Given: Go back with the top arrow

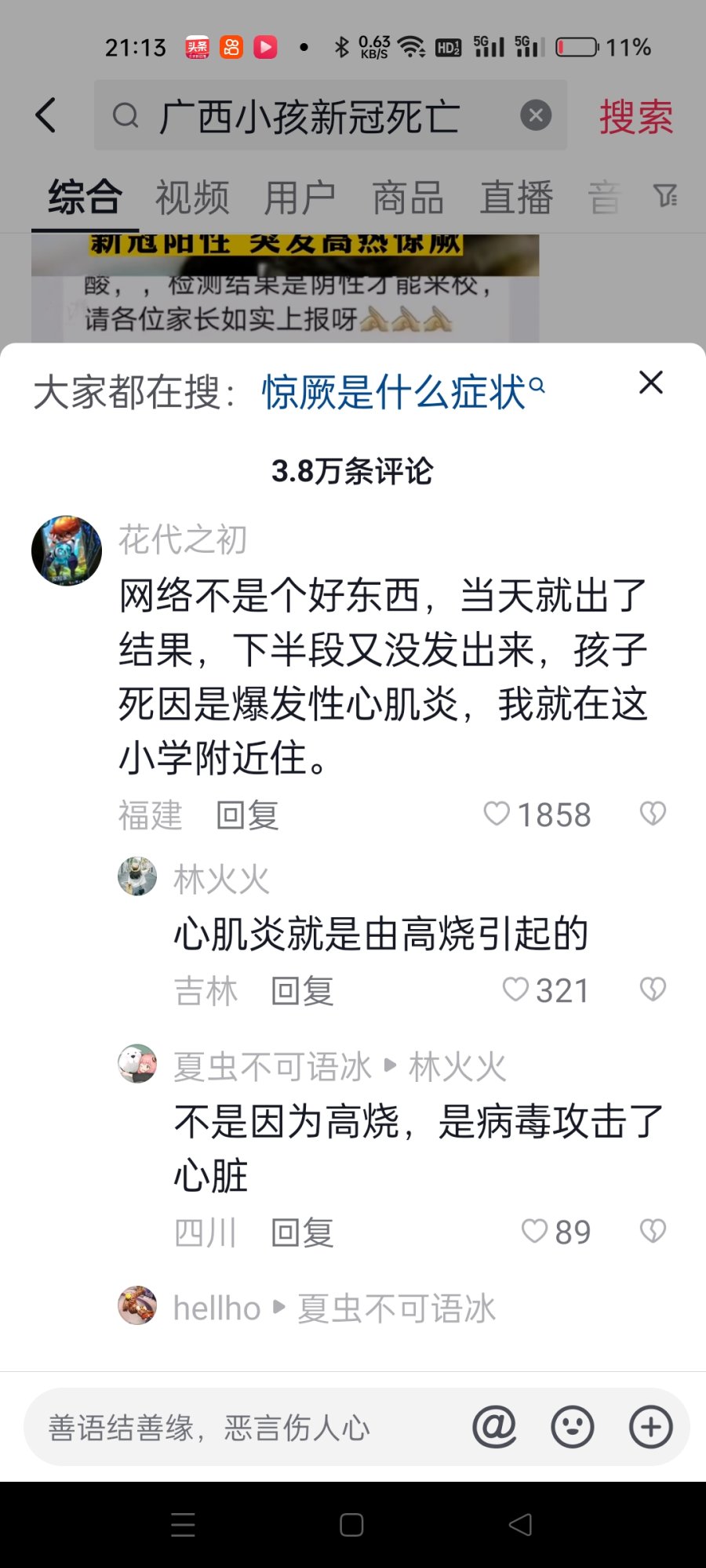Looking at the screenshot, I should click(46, 115).
